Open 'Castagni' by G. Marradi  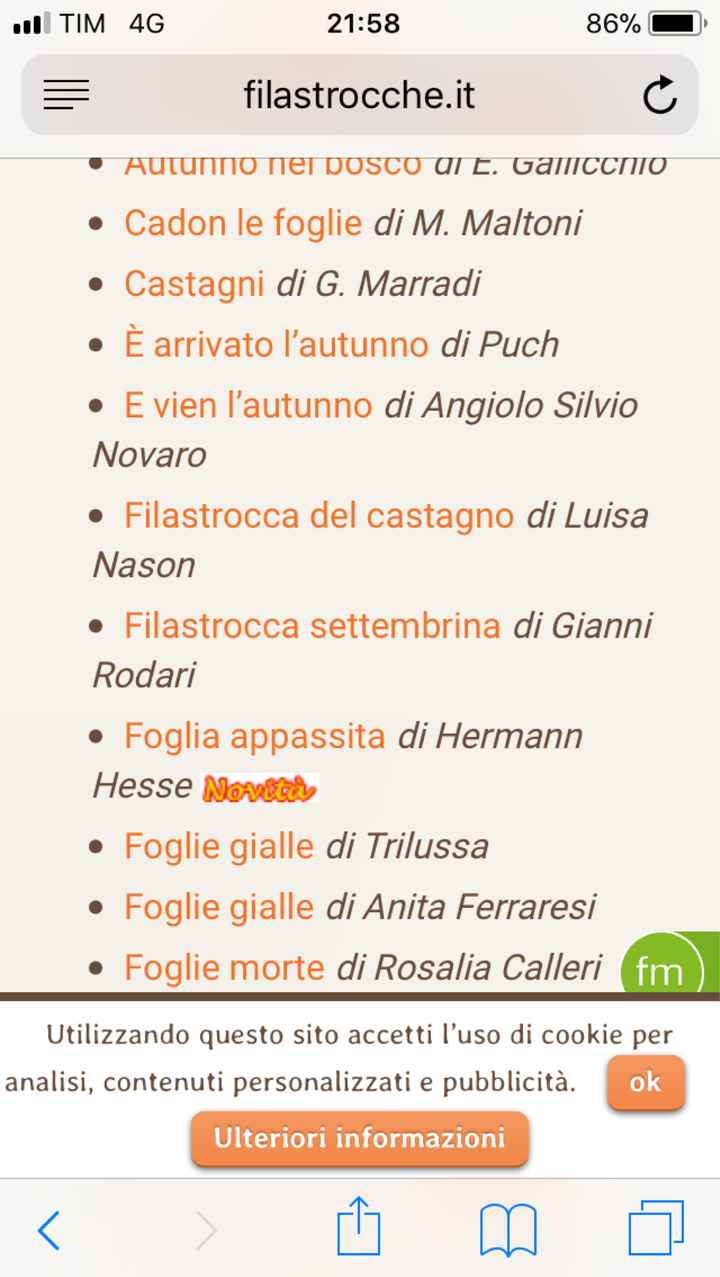[192, 283]
